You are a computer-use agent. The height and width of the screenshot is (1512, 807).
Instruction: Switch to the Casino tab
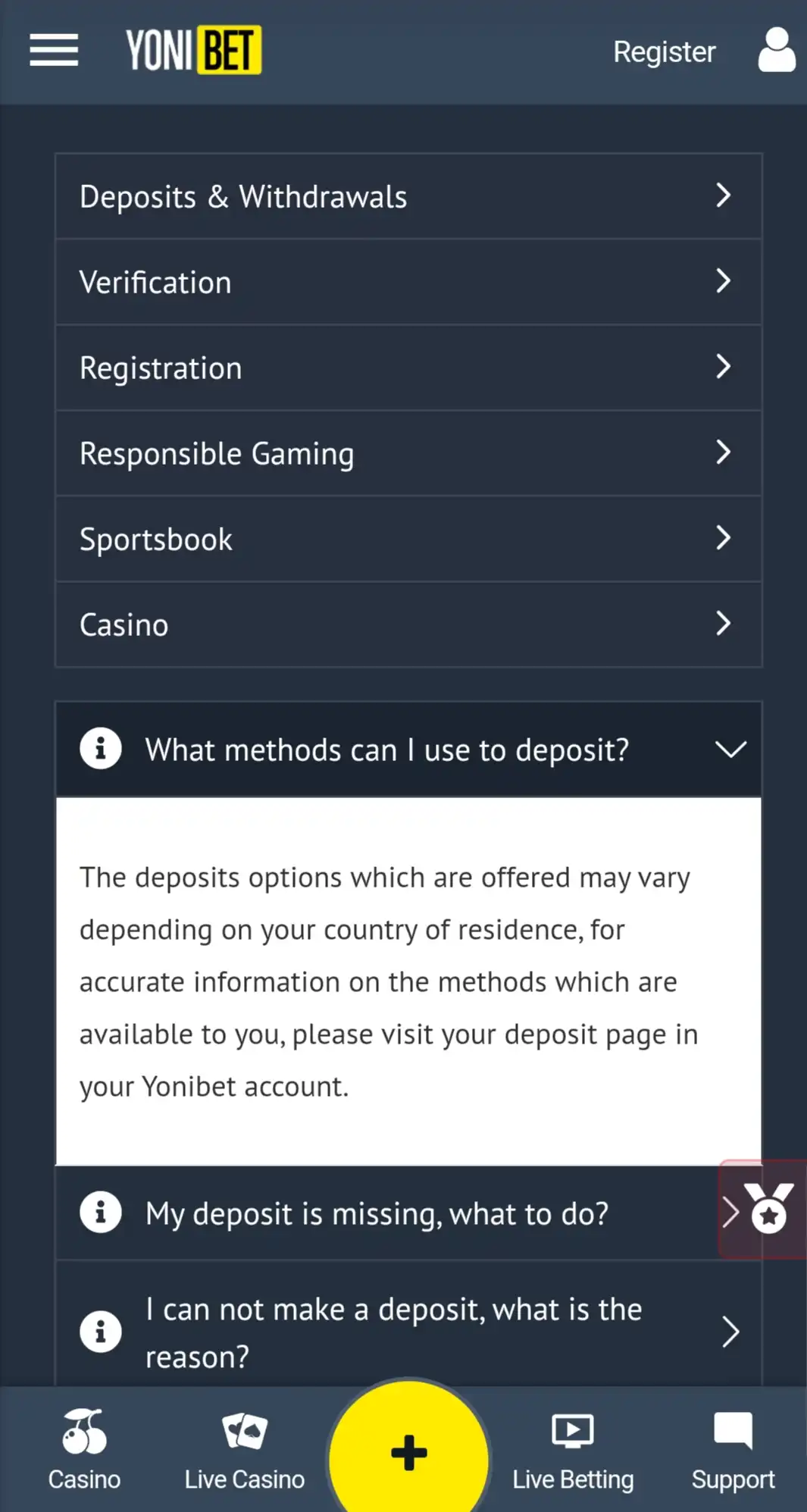pos(84,1451)
